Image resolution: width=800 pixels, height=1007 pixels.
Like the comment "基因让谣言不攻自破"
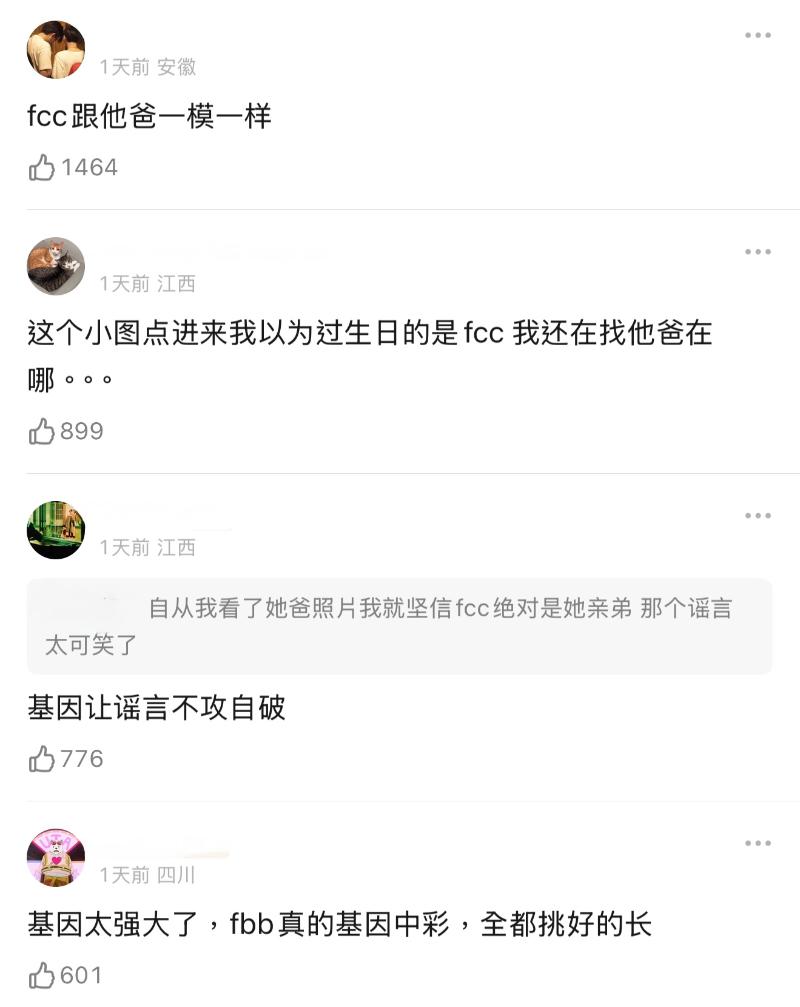point(42,760)
